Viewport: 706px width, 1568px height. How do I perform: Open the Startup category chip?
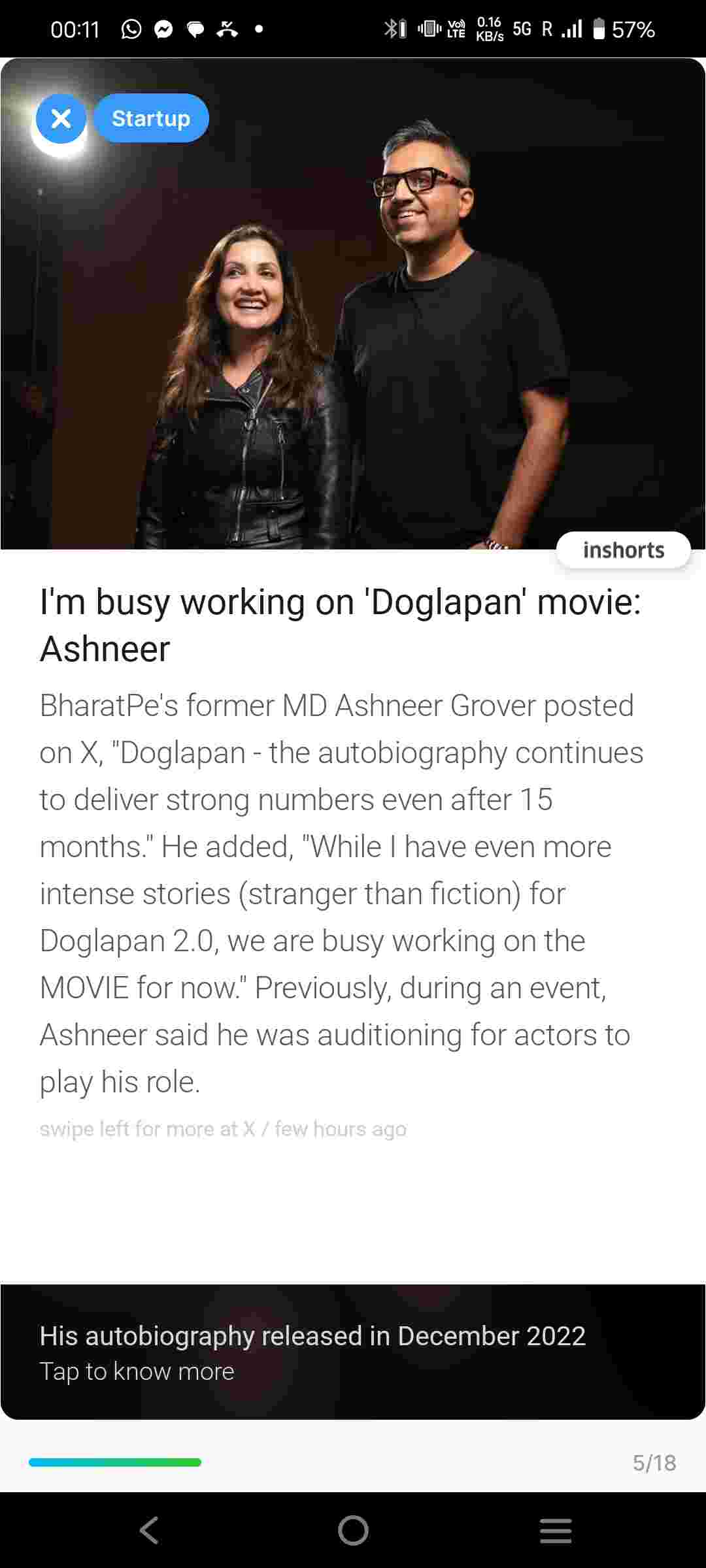(x=151, y=119)
